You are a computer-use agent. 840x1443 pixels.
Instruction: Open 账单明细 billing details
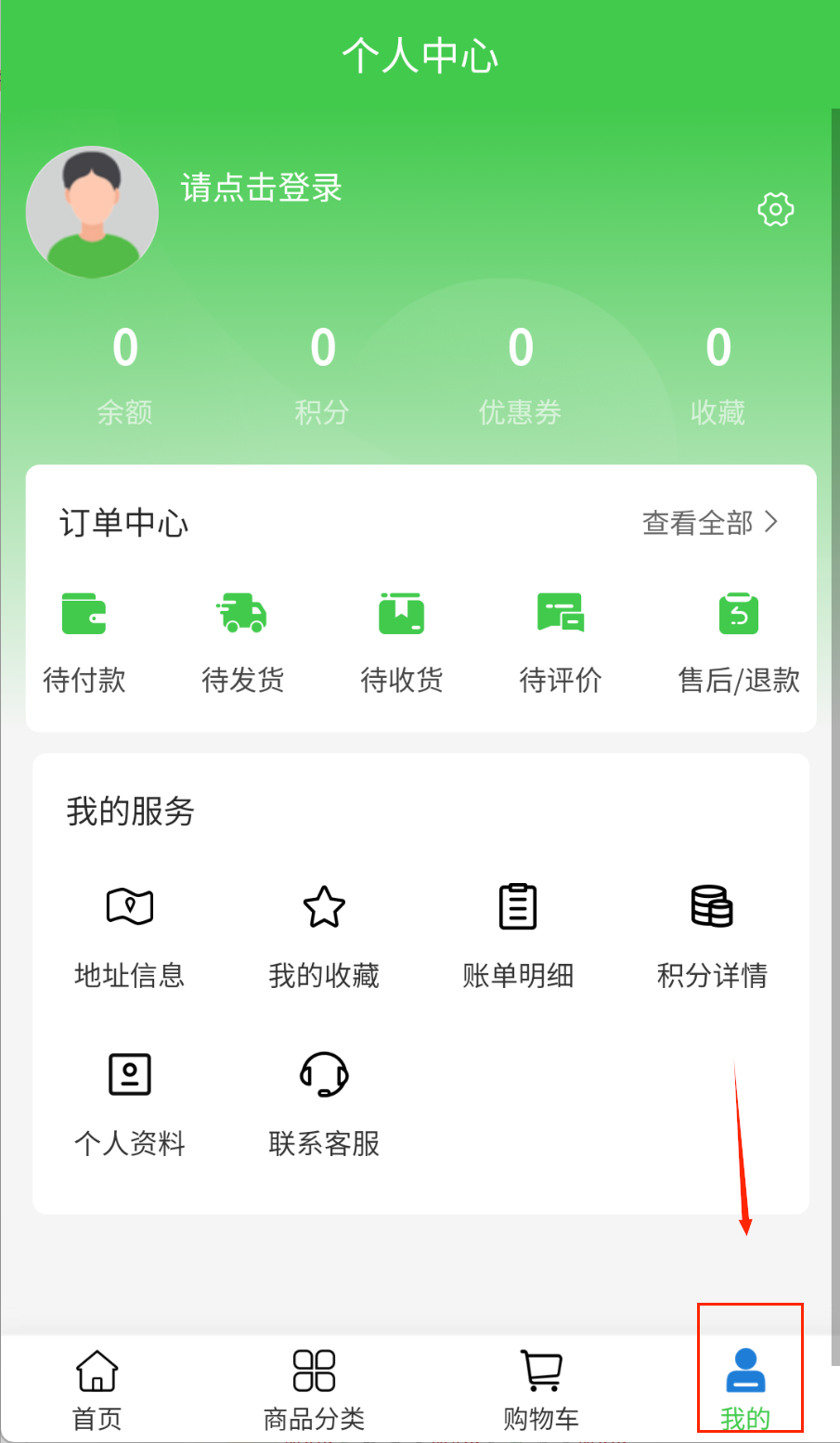(x=518, y=935)
